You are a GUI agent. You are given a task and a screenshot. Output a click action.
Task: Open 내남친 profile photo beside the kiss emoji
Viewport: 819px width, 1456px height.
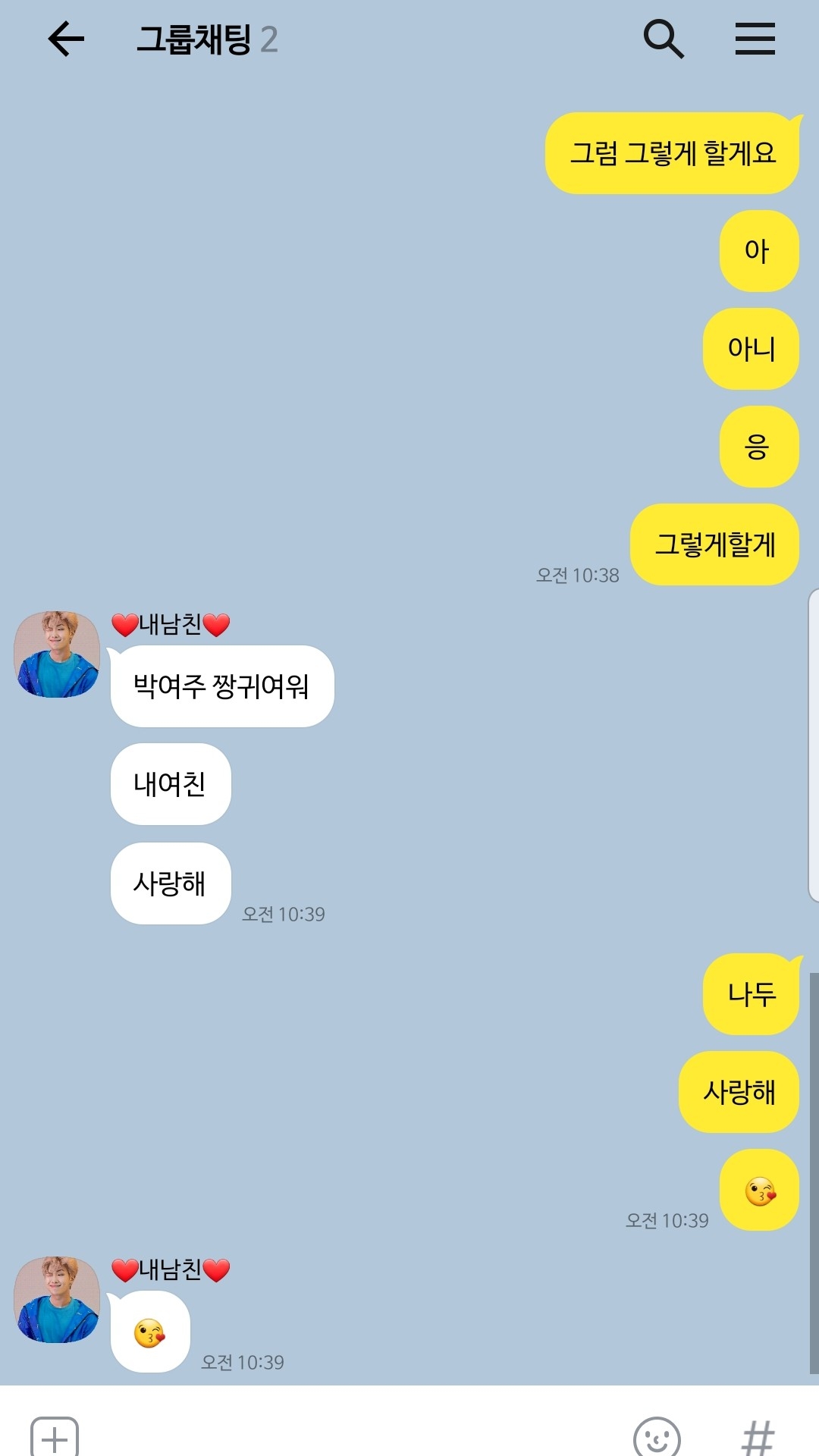(57, 1299)
